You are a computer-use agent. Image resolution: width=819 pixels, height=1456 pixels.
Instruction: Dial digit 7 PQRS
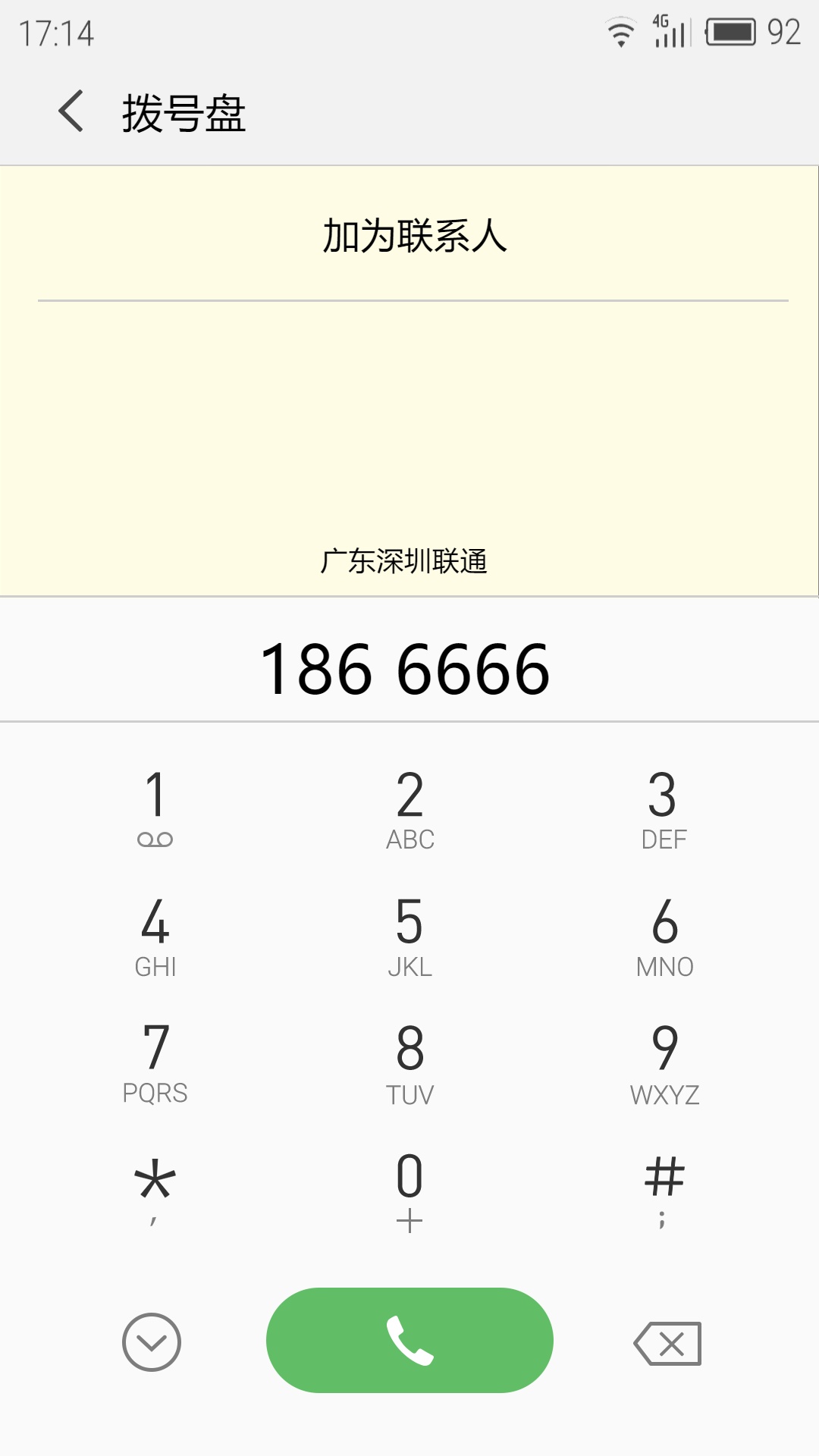(155, 1063)
